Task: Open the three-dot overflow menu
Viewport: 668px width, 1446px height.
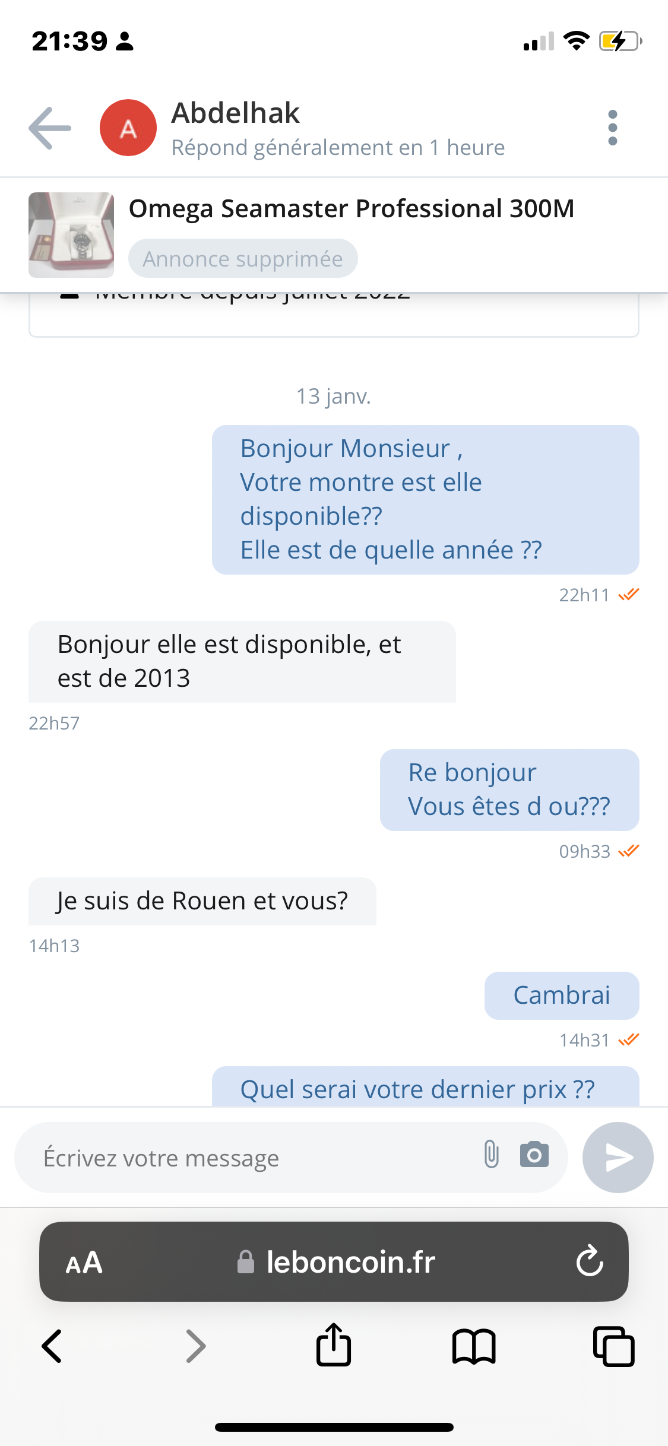Action: 613,128
